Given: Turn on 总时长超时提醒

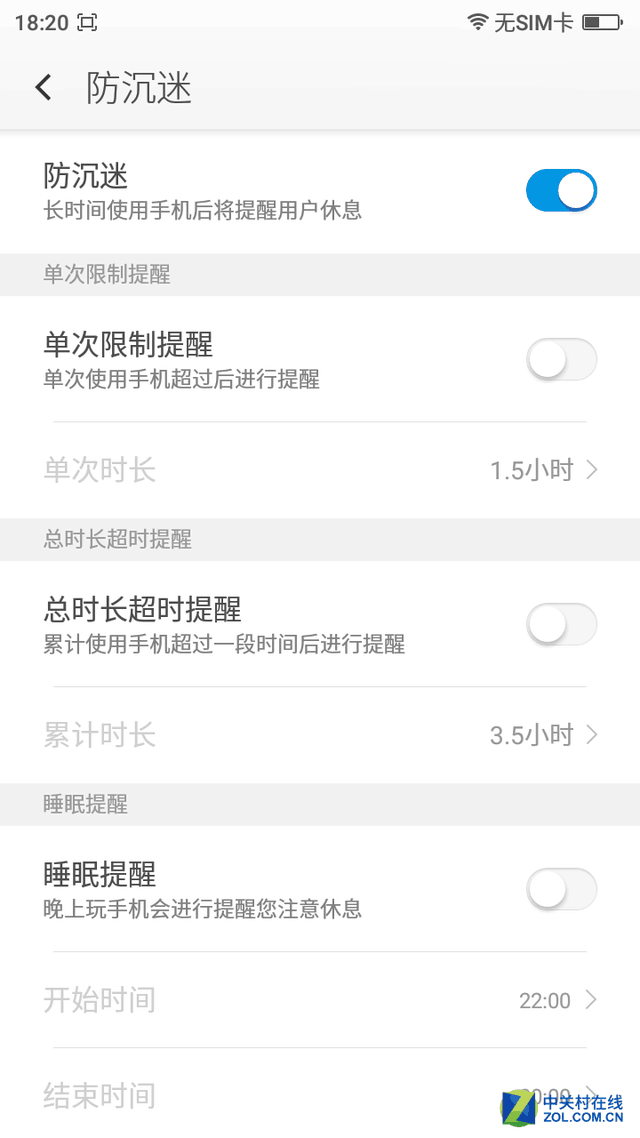Looking at the screenshot, I should (x=561, y=625).
